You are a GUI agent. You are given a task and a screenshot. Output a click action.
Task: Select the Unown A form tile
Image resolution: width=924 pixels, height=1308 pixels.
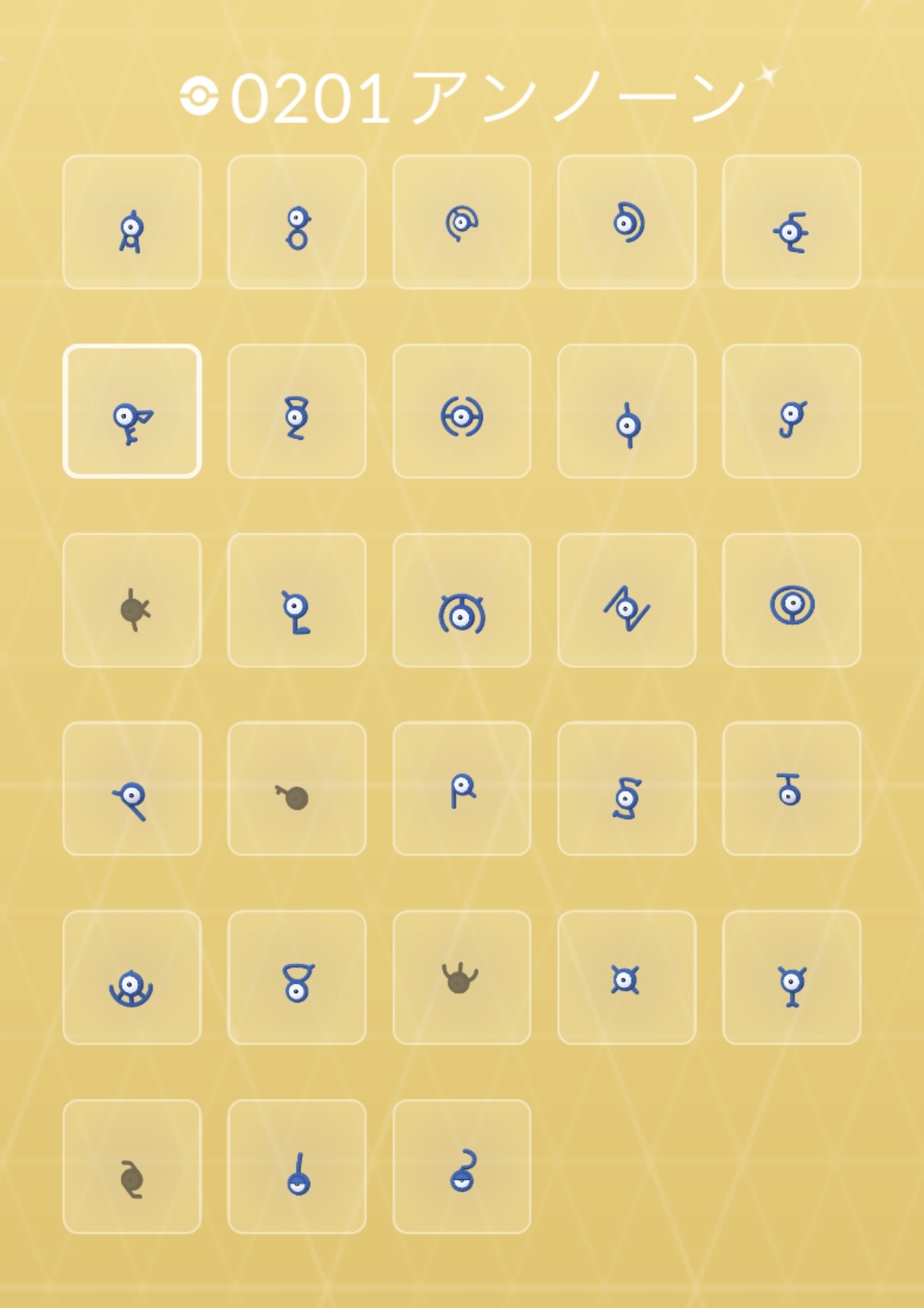coord(132,222)
